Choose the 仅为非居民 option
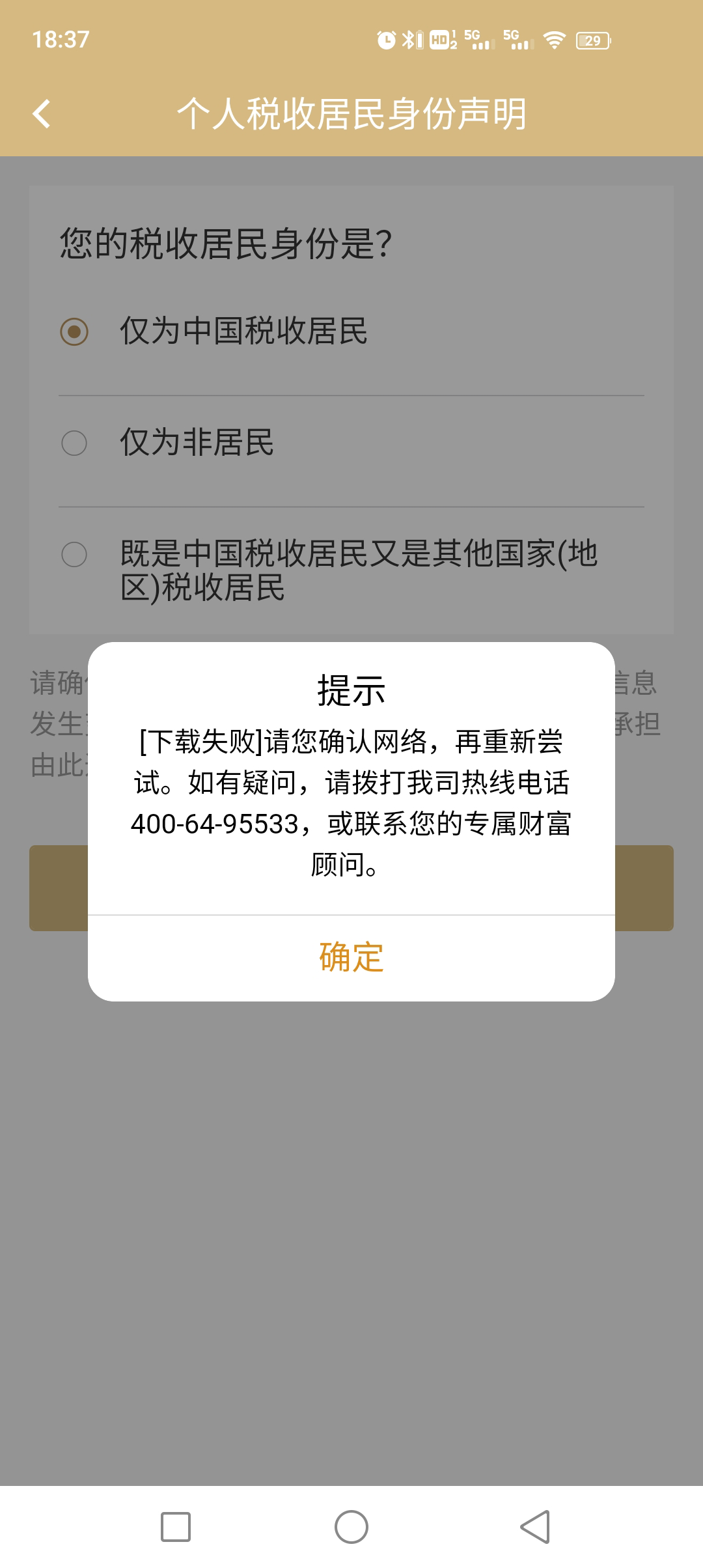Viewport: 703px width, 1568px height. tap(74, 443)
